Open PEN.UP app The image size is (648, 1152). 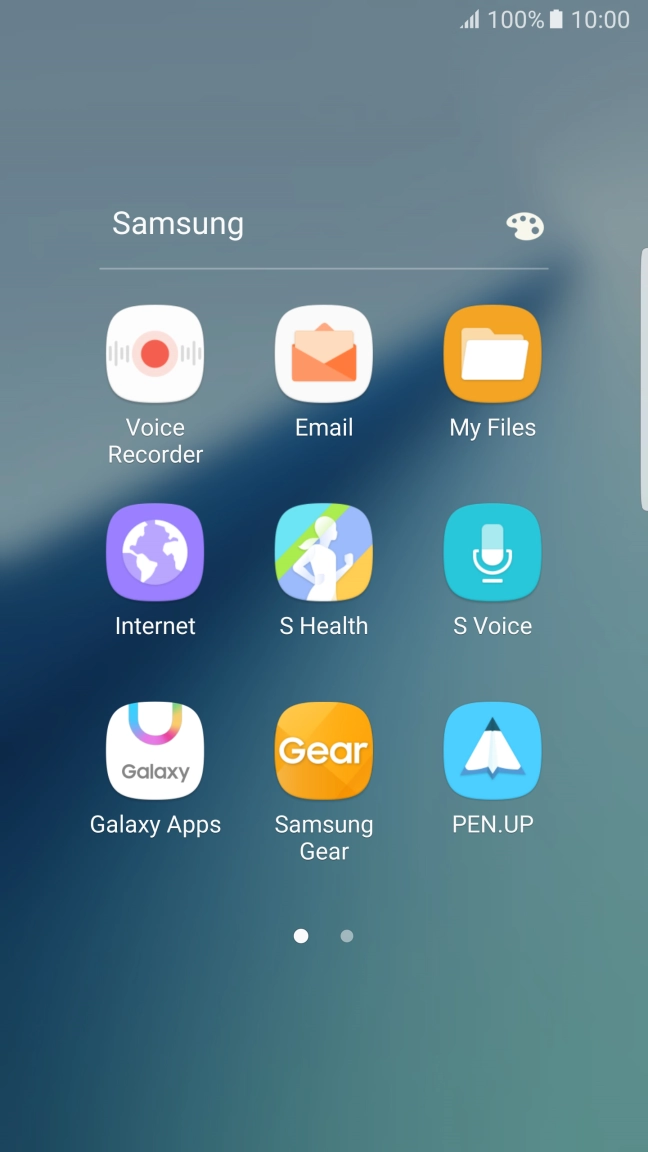point(492,751)
